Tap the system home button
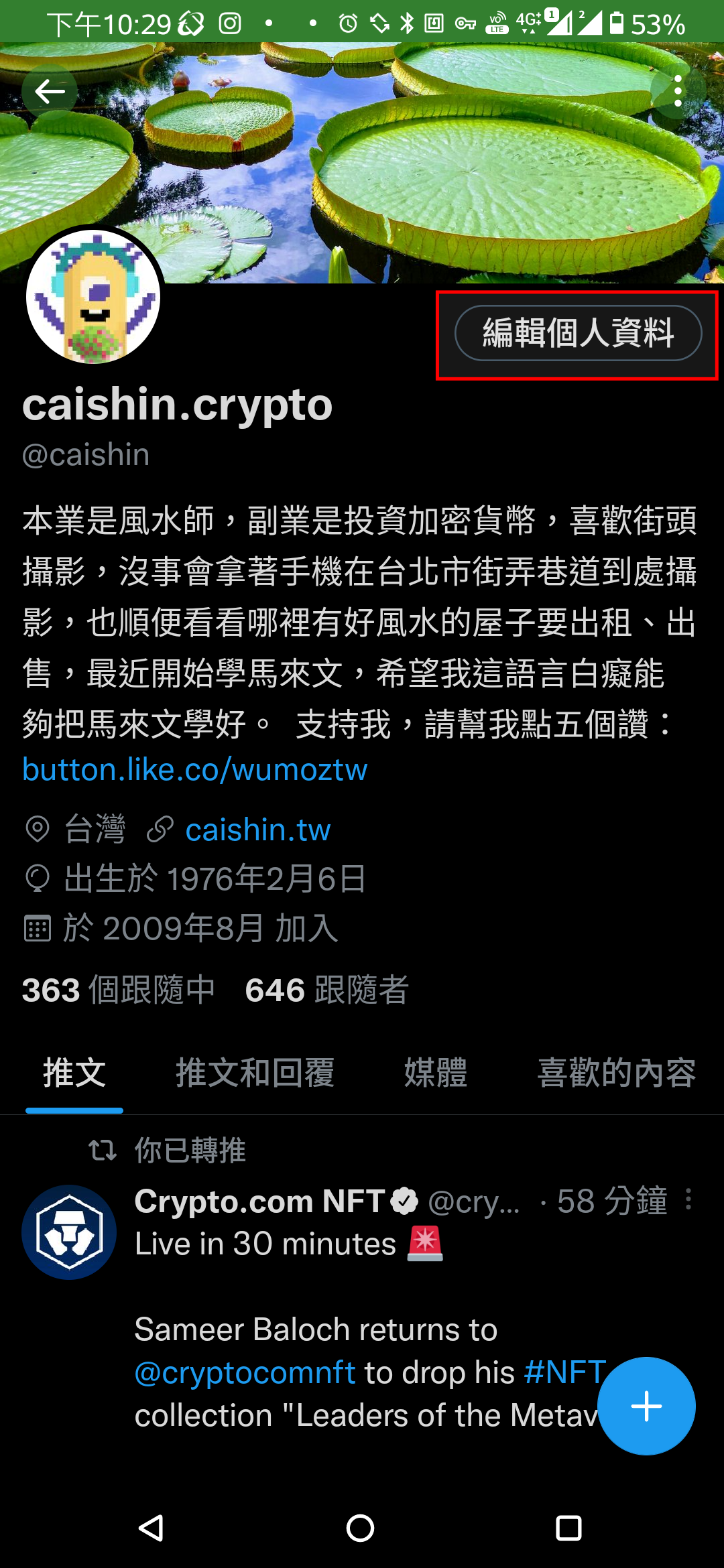The image size is (724, 1568). [x=361, y=1528]
